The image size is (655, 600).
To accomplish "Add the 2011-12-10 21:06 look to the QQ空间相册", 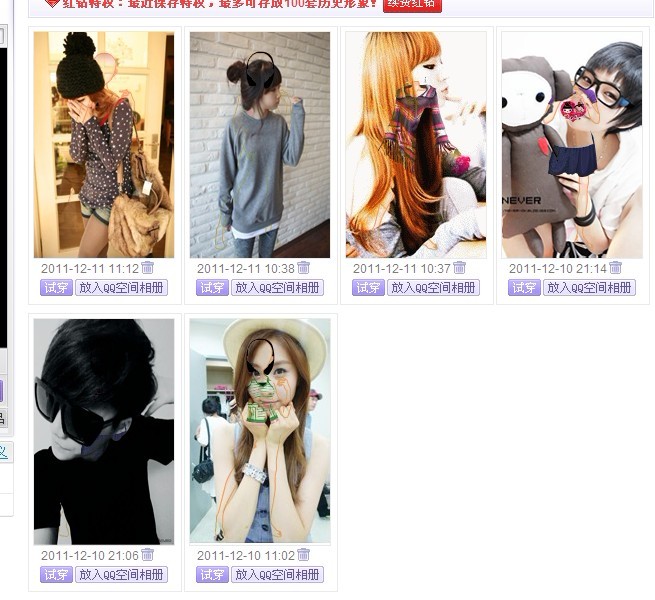I will [x=121, y=575].
